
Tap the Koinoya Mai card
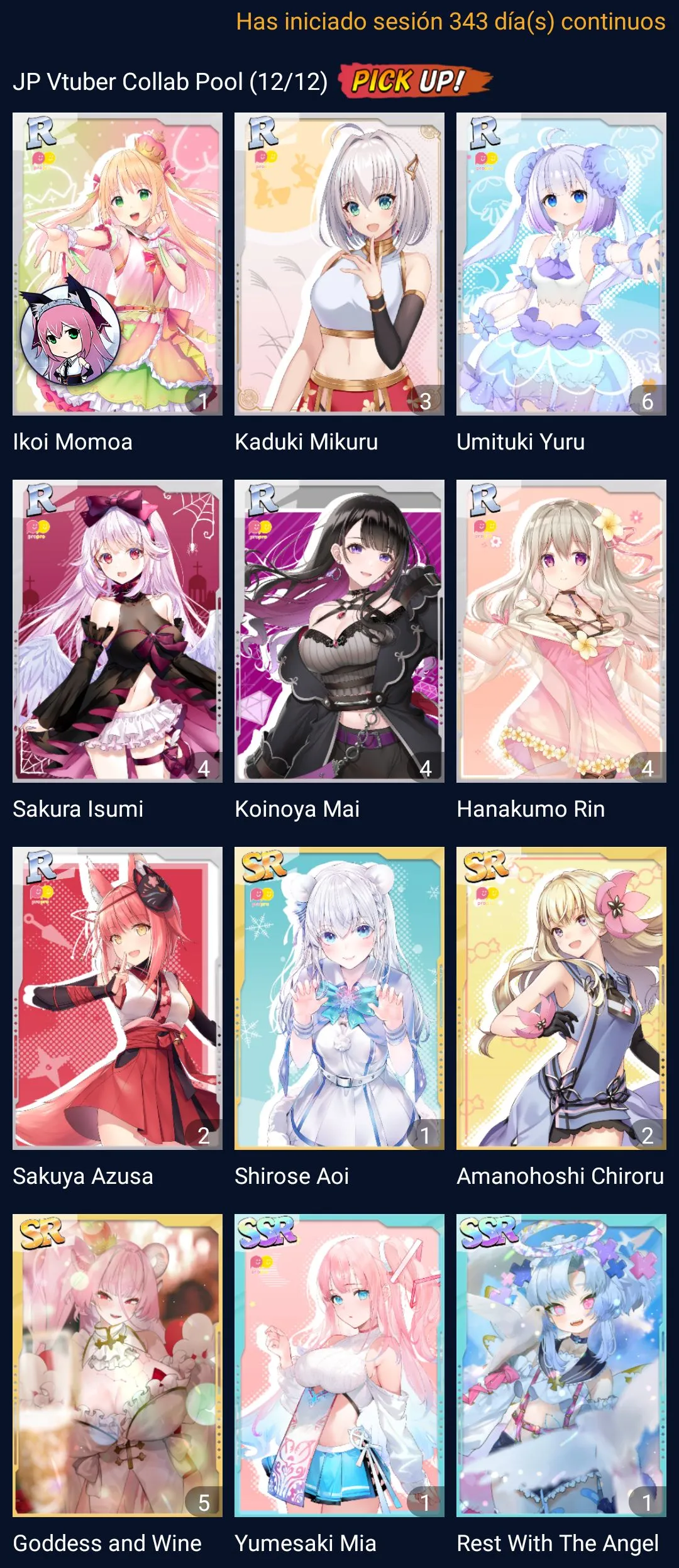pos(339,631)
